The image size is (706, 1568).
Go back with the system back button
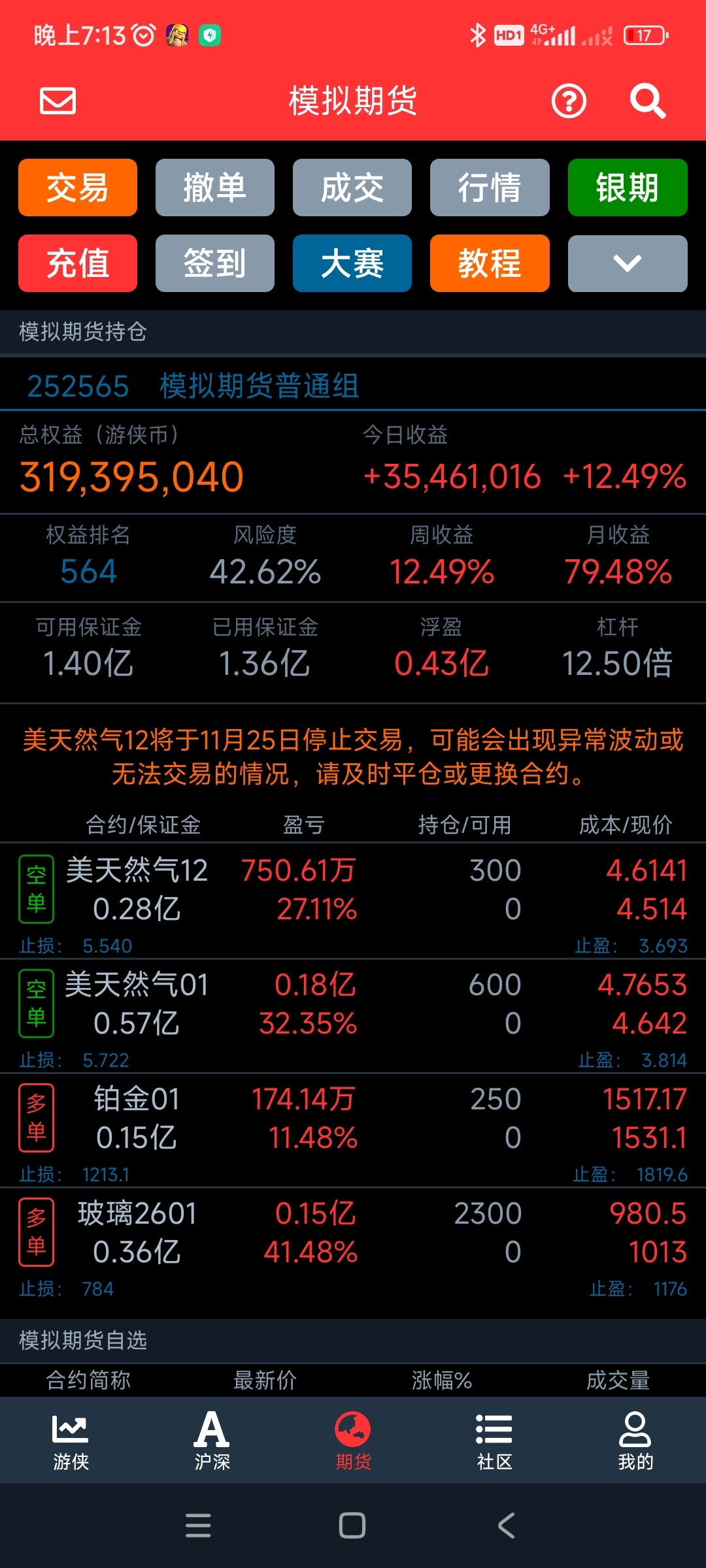click(506, 1526)
